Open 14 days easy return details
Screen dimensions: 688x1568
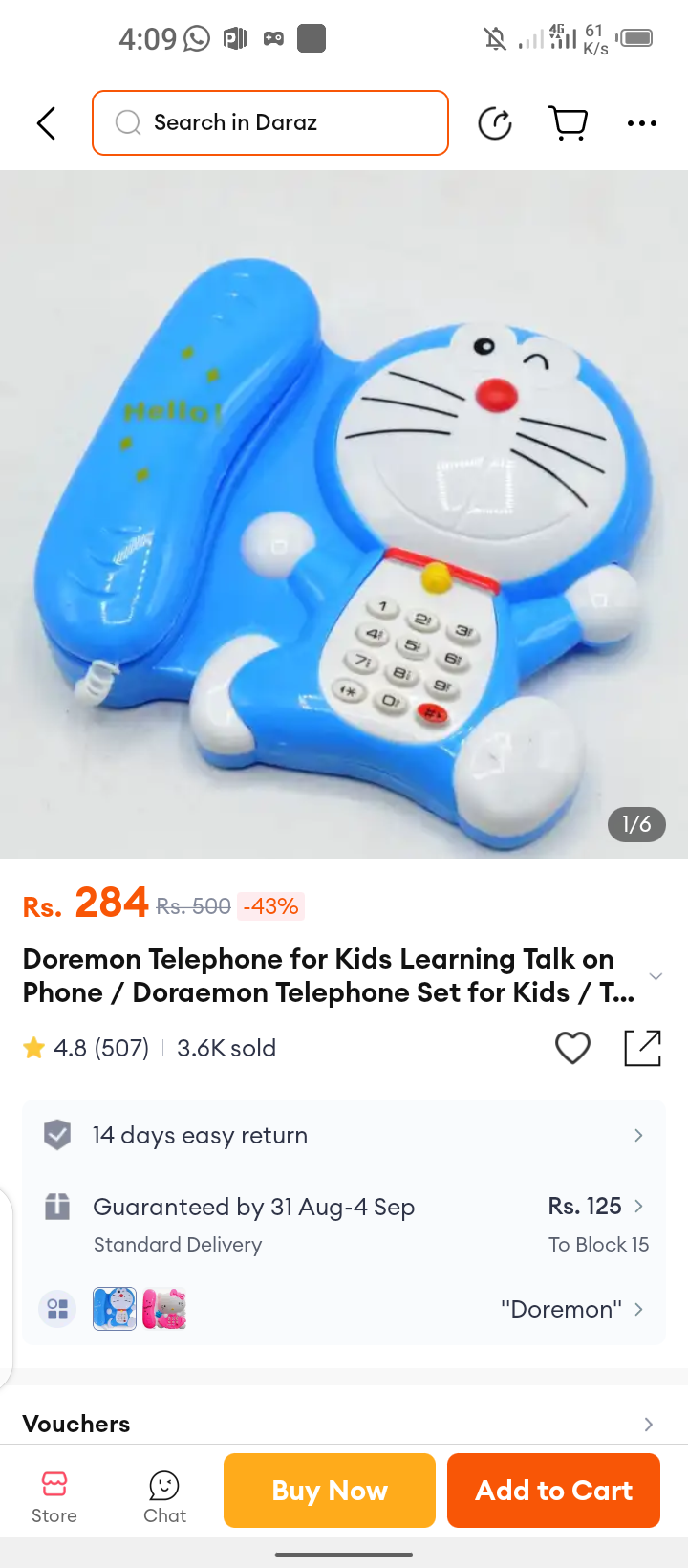344,1135
